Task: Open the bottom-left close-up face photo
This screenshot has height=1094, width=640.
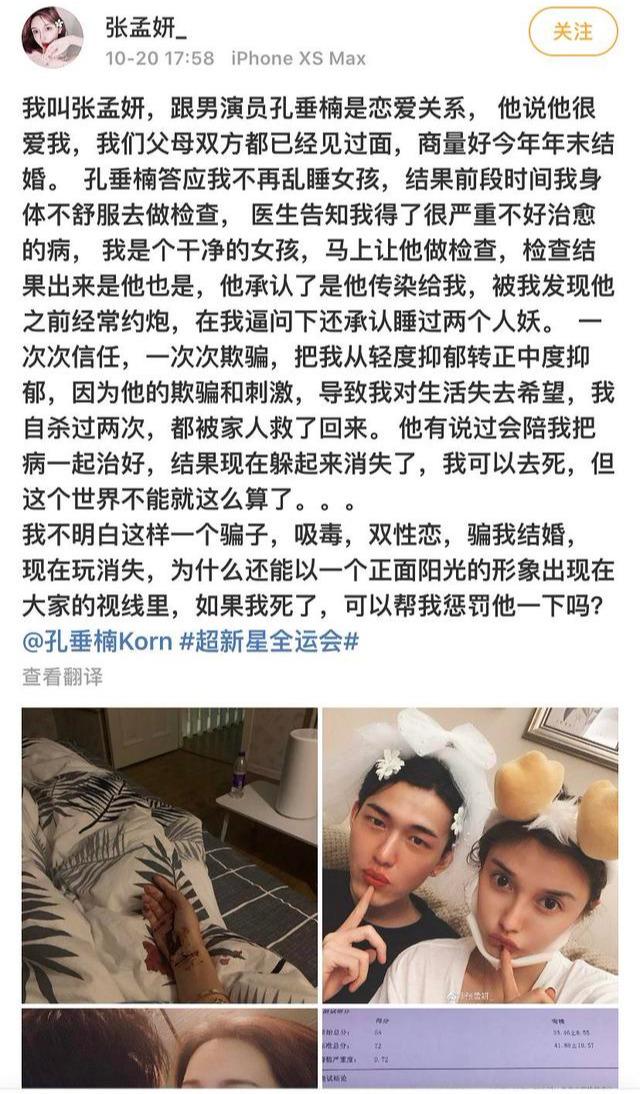Action: coord(170,1048)
